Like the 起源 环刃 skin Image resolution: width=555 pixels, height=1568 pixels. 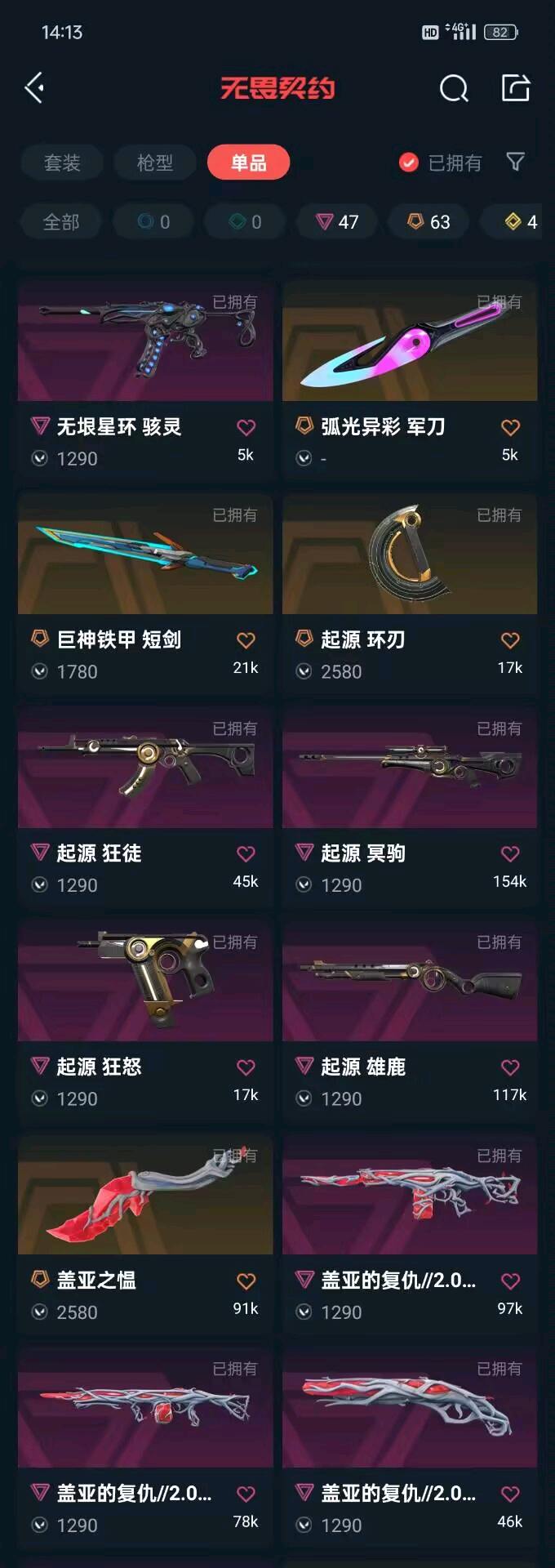(x=510, y=640)
